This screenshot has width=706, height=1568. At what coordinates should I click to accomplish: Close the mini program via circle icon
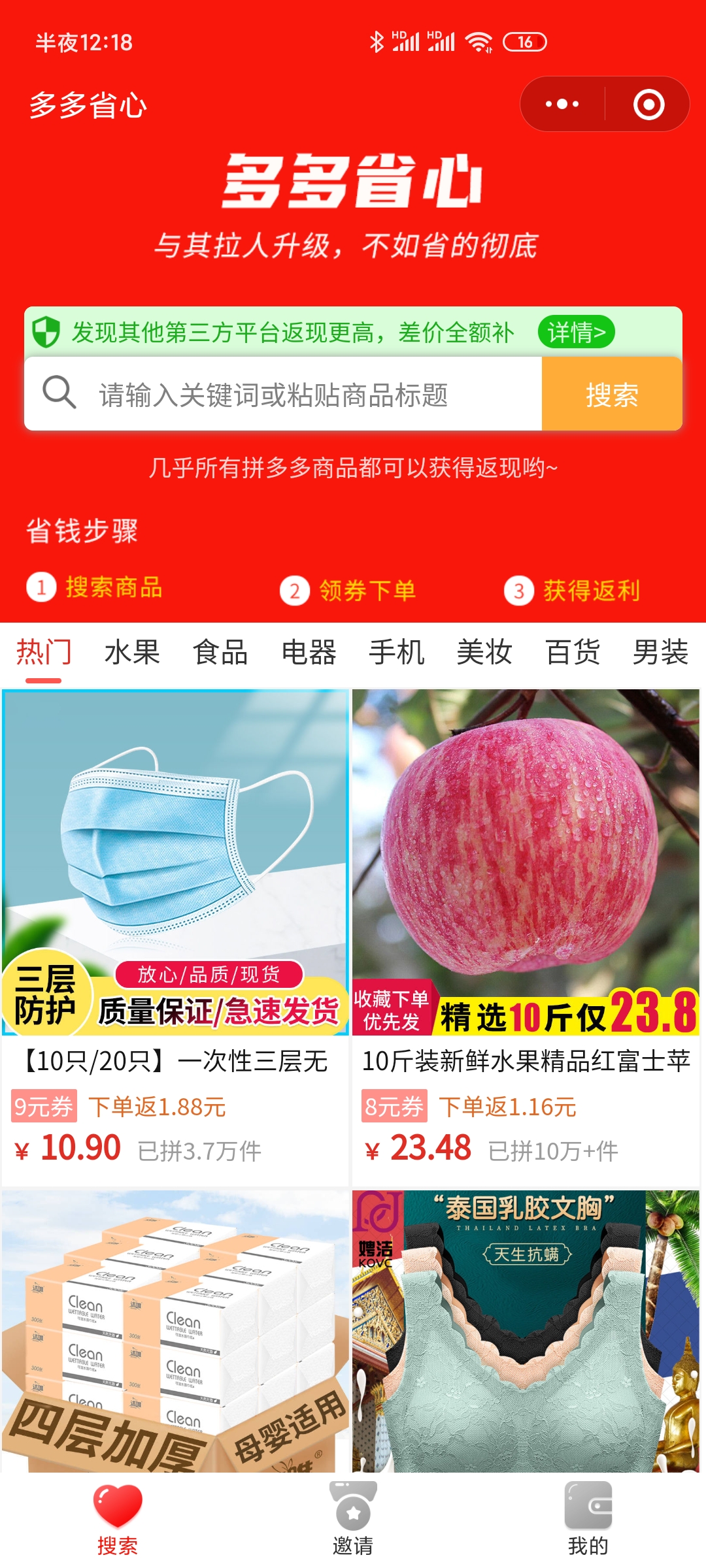[x=648, y=105]
